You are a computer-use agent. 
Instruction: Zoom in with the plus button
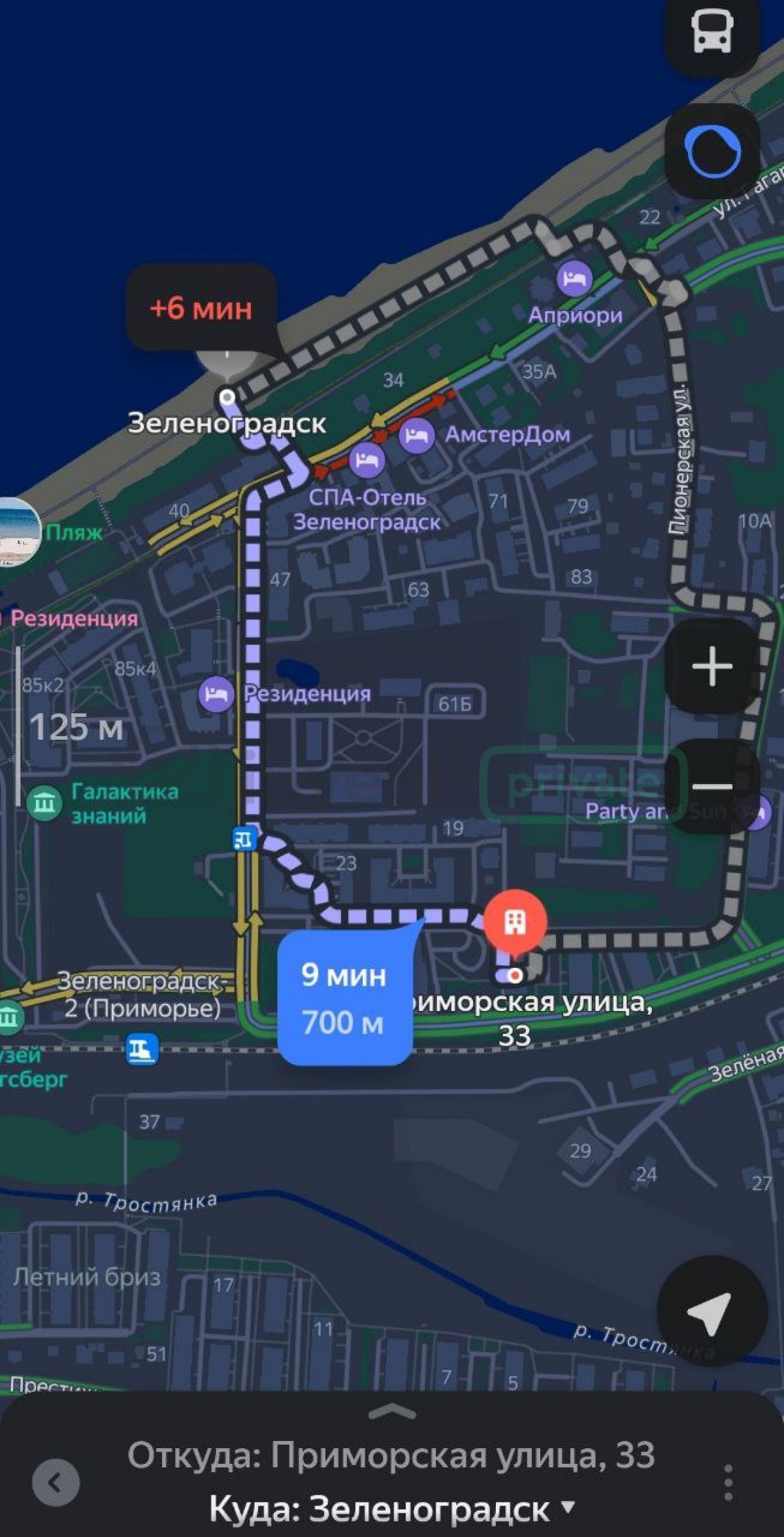[x=712, y=666]
